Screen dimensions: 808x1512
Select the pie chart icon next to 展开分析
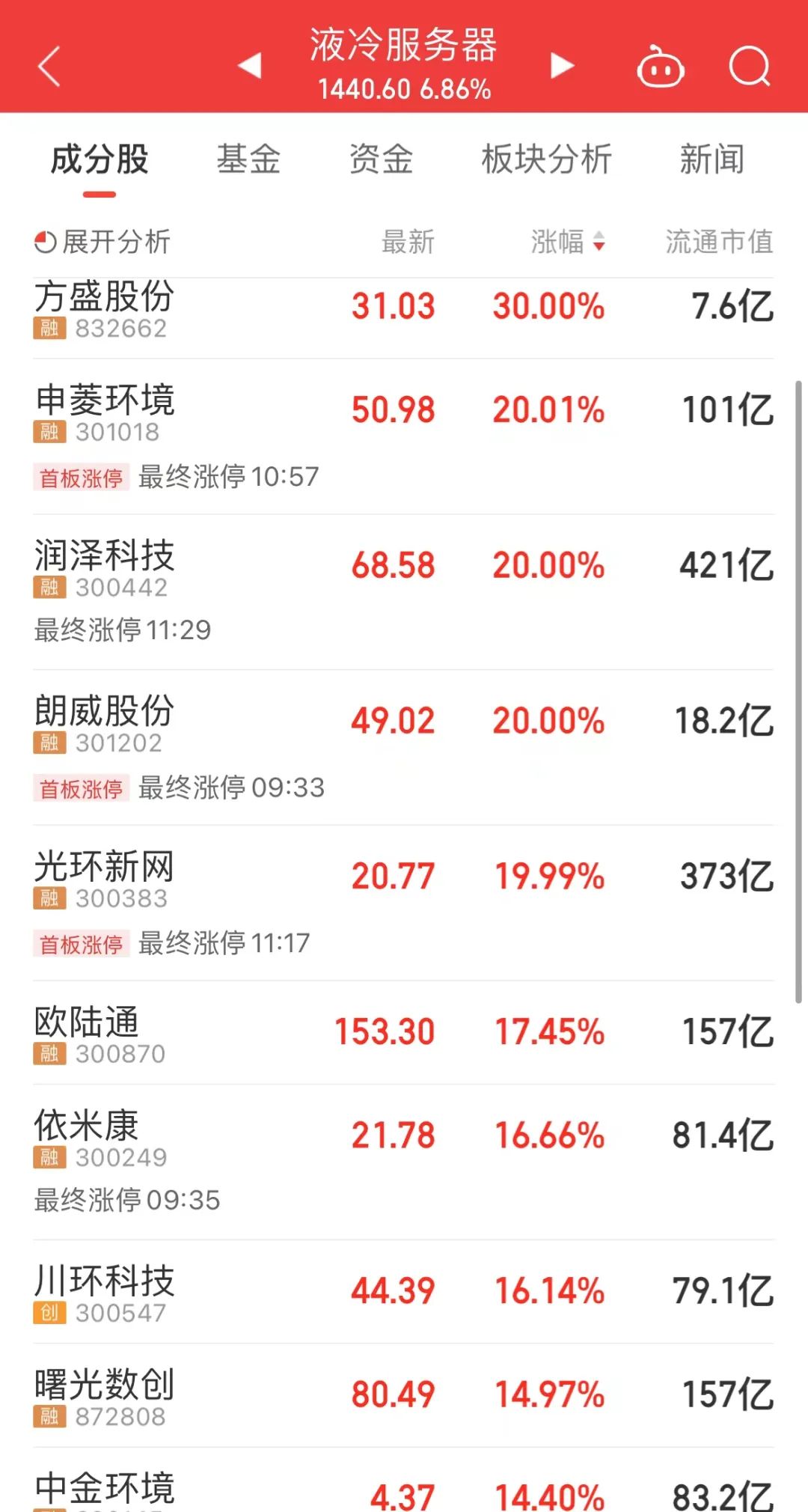pyautogui.click(x=46, y=241)
